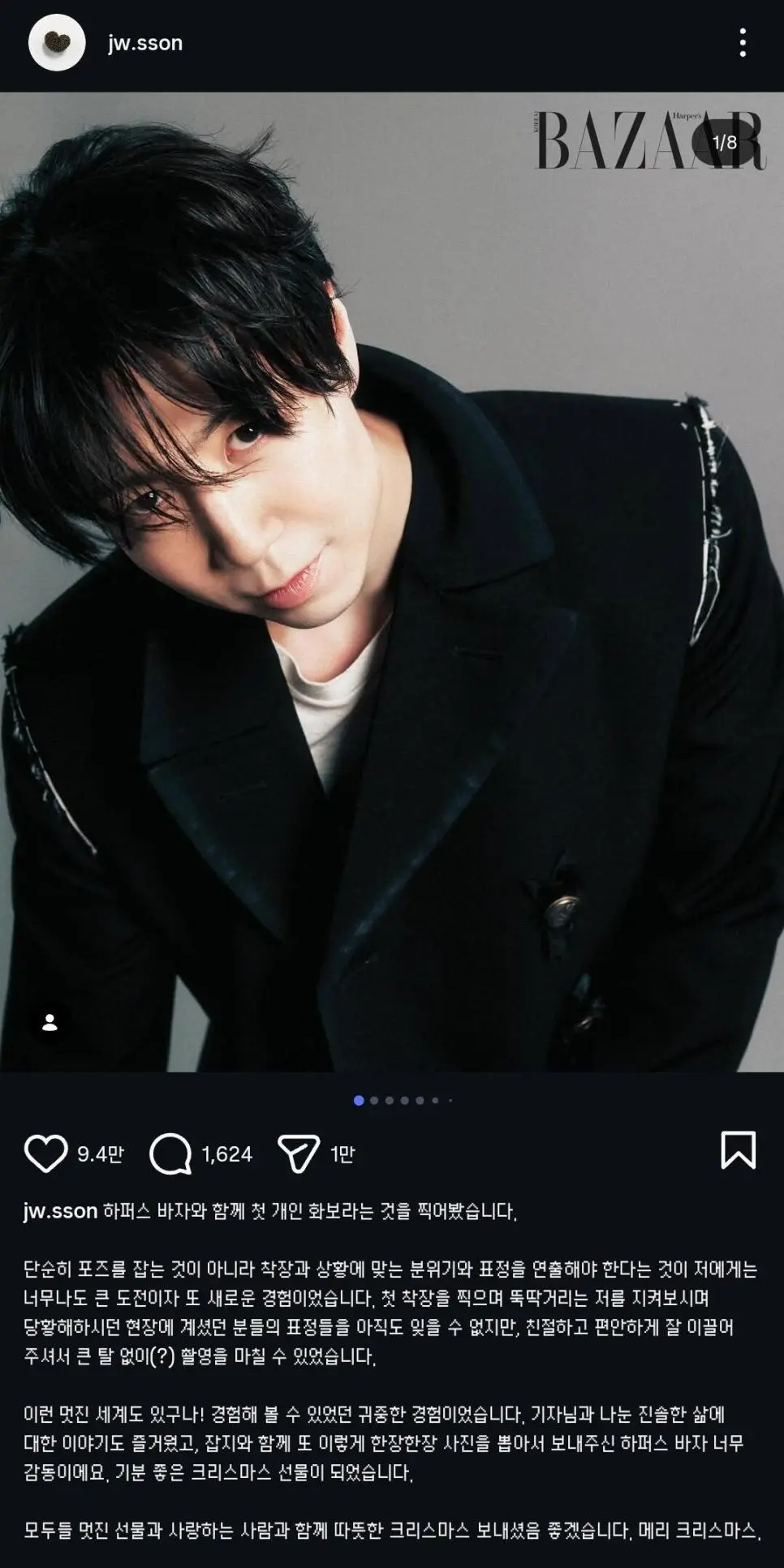Open jw.sson's profile picture
This screenshot has height=1568, width=784.
[57, 43]
